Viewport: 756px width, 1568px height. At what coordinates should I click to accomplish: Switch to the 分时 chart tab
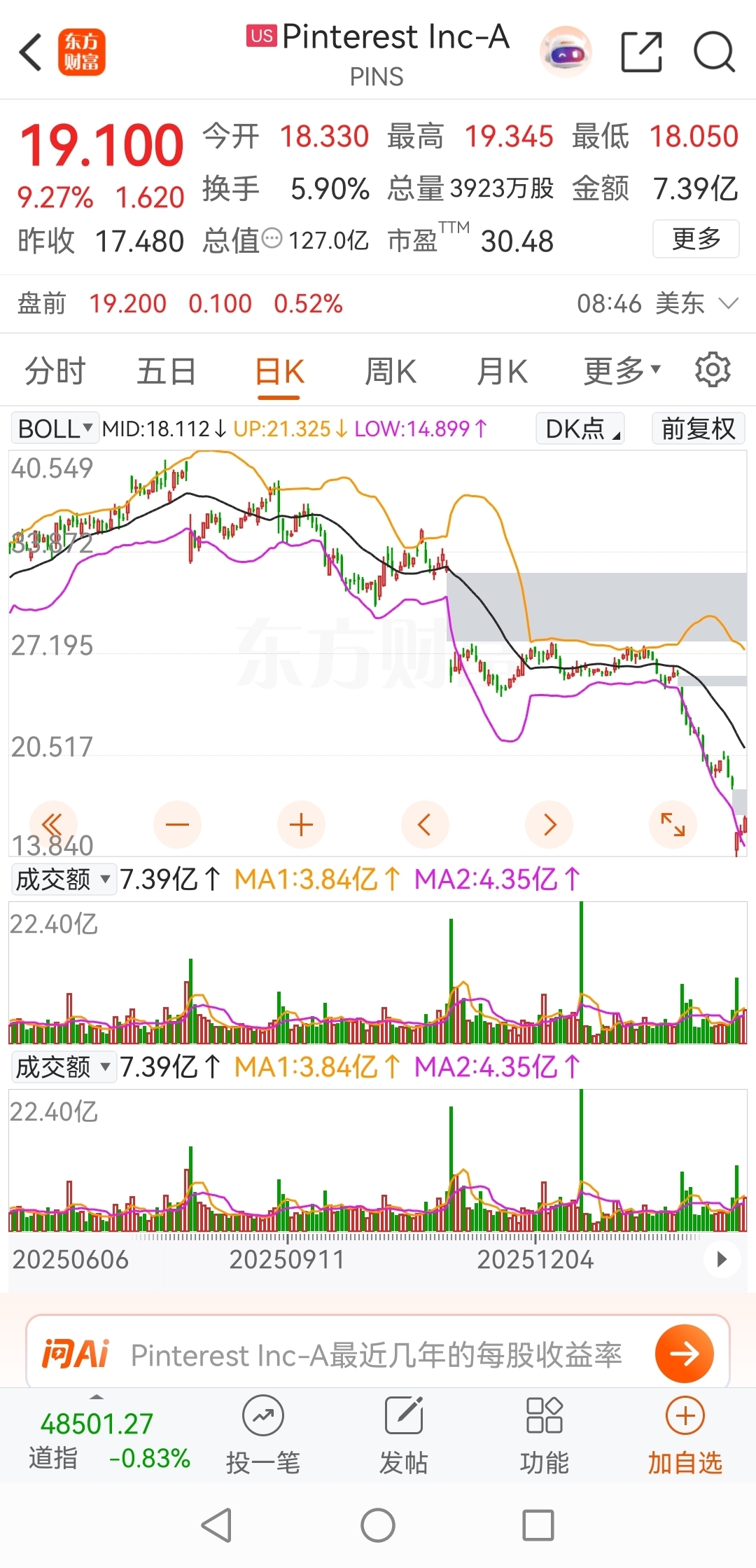tap(55, 371)
